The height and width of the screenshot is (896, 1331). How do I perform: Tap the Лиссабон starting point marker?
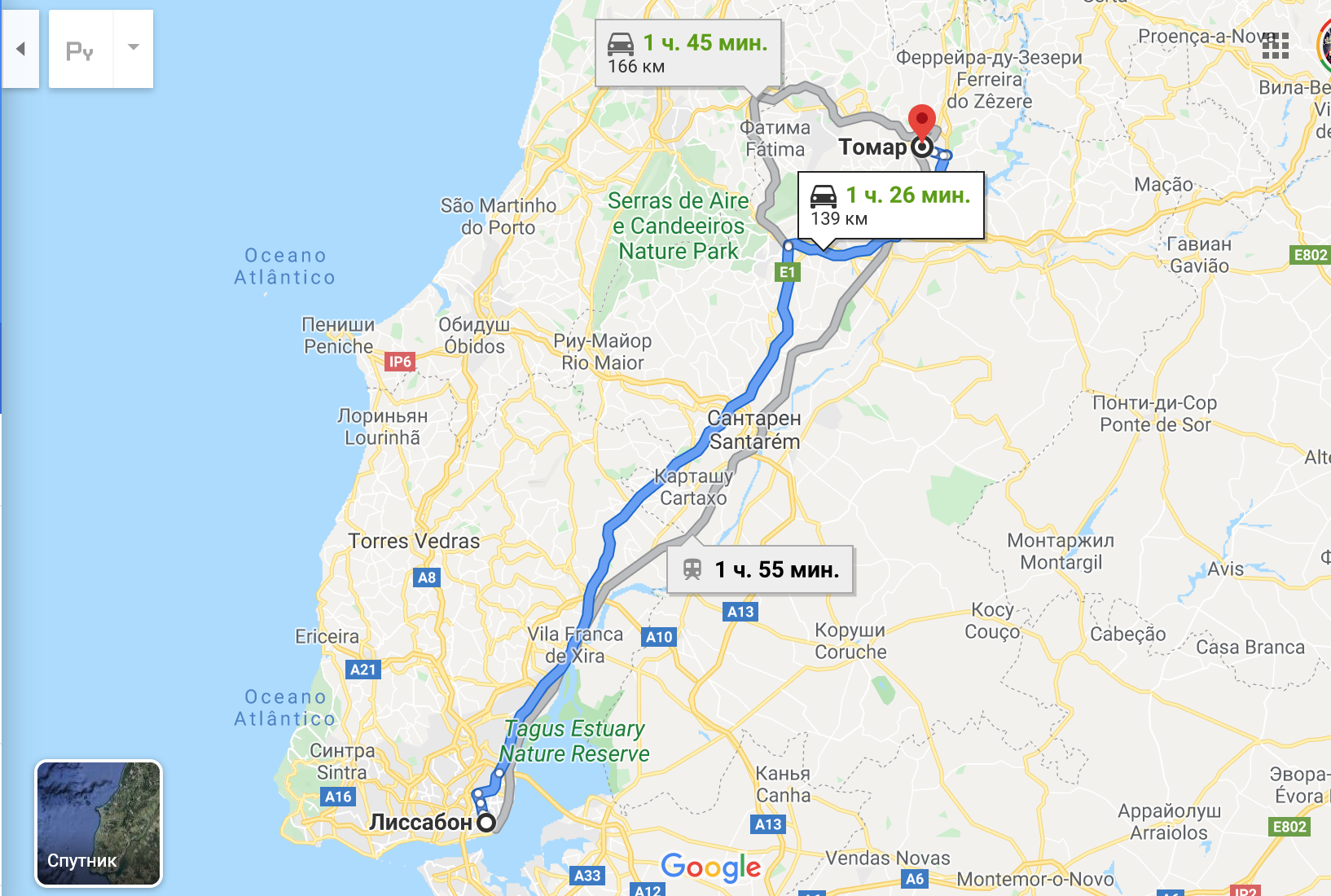pyautogui.click(x=486, y=823)
